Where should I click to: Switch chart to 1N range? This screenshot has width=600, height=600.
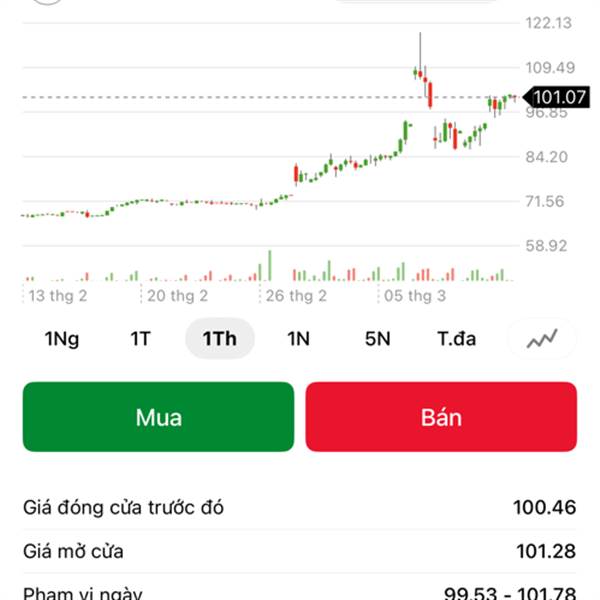tap(298, 339)
